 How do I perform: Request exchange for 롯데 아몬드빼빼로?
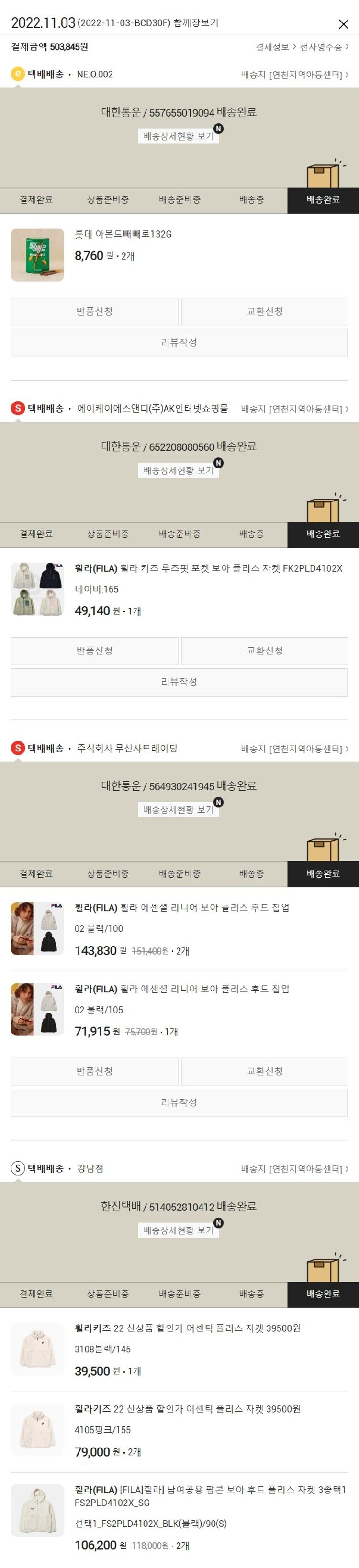pyautogui.click(x=265, y=312)
